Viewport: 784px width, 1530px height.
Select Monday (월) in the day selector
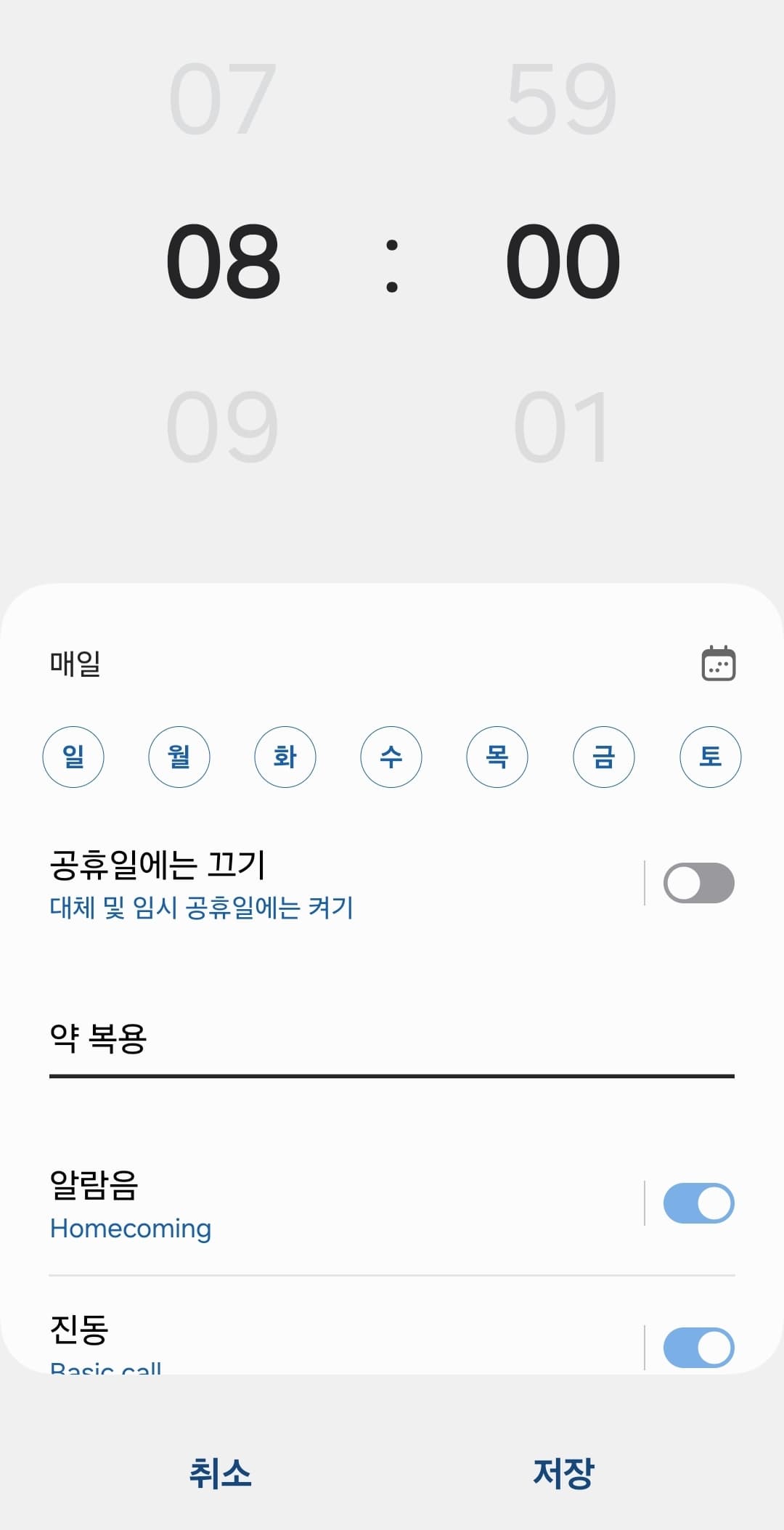click(x=179, y=757)
